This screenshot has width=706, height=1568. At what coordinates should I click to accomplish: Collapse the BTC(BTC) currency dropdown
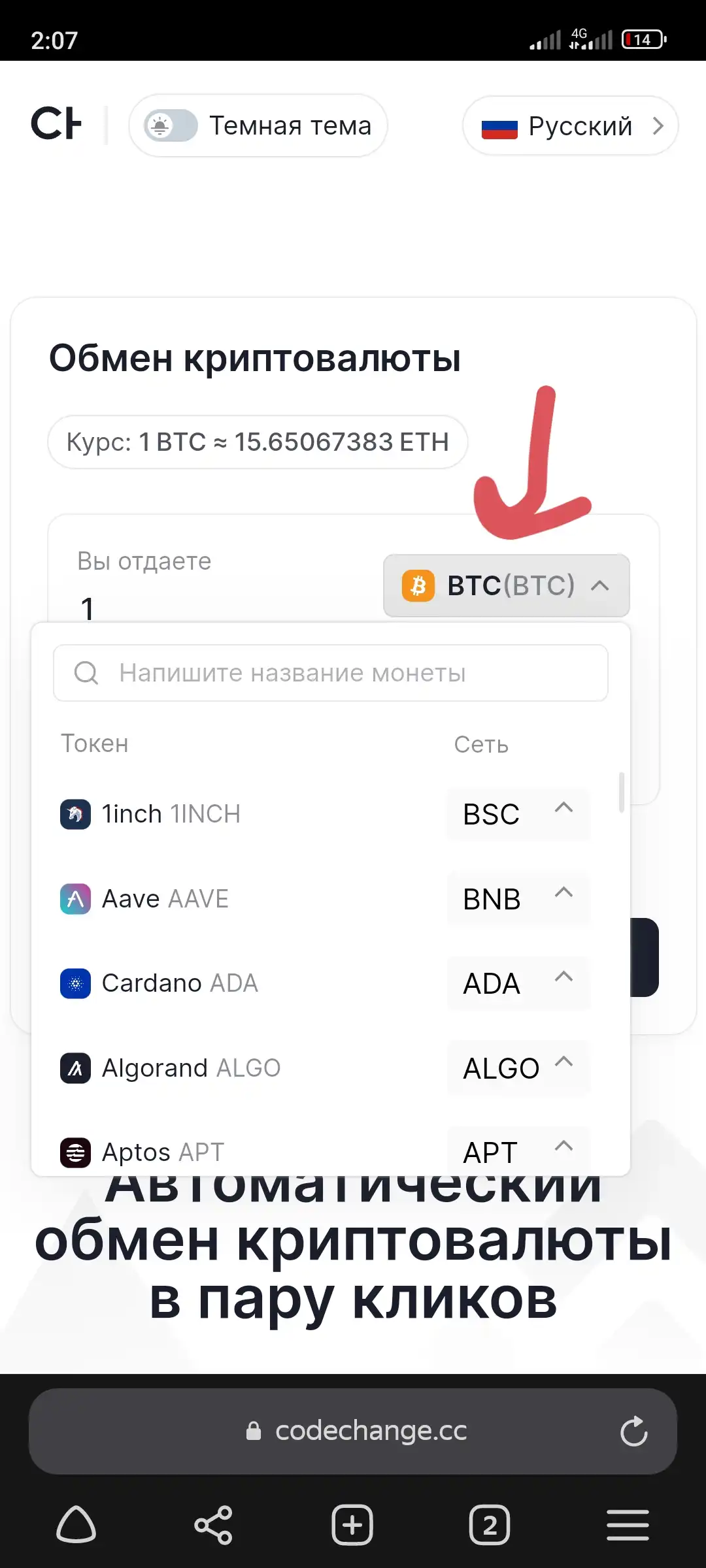(507, 585)
